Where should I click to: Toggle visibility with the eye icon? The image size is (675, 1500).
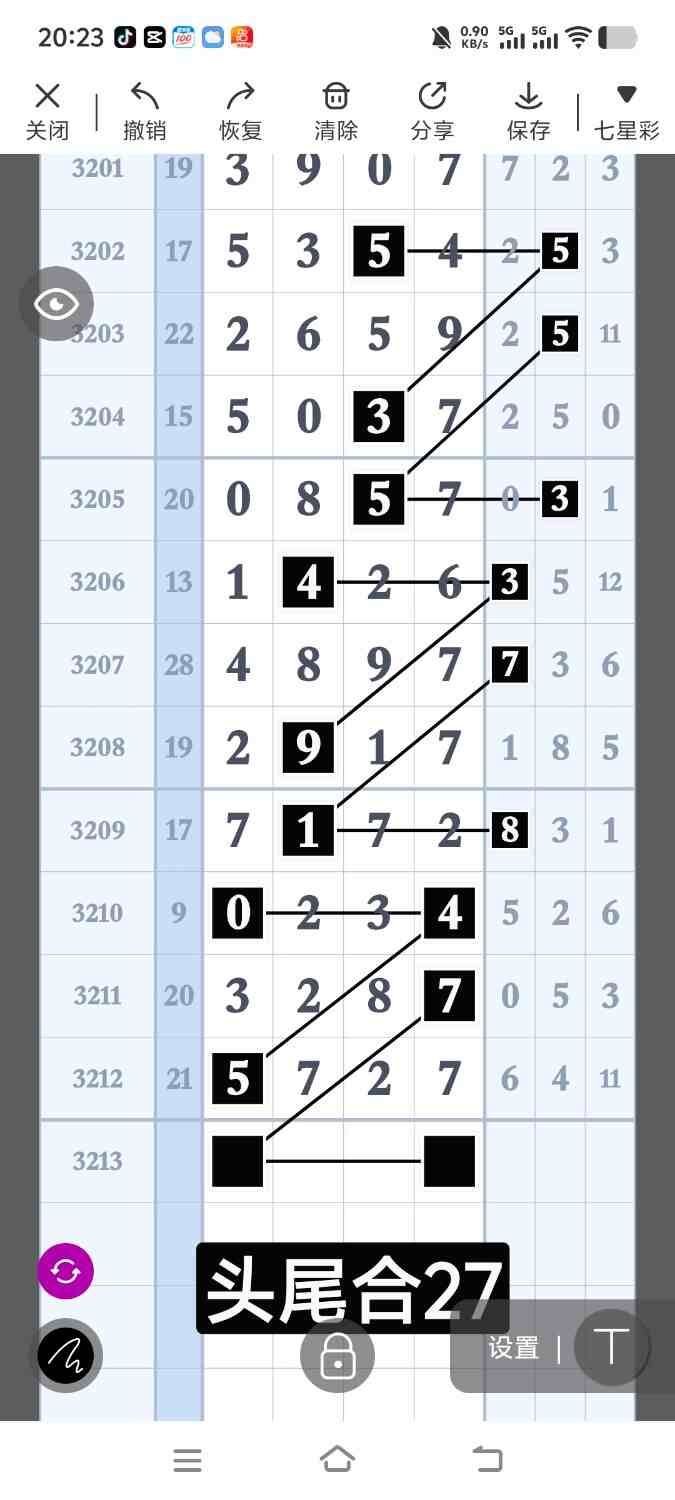coord(56,304)
